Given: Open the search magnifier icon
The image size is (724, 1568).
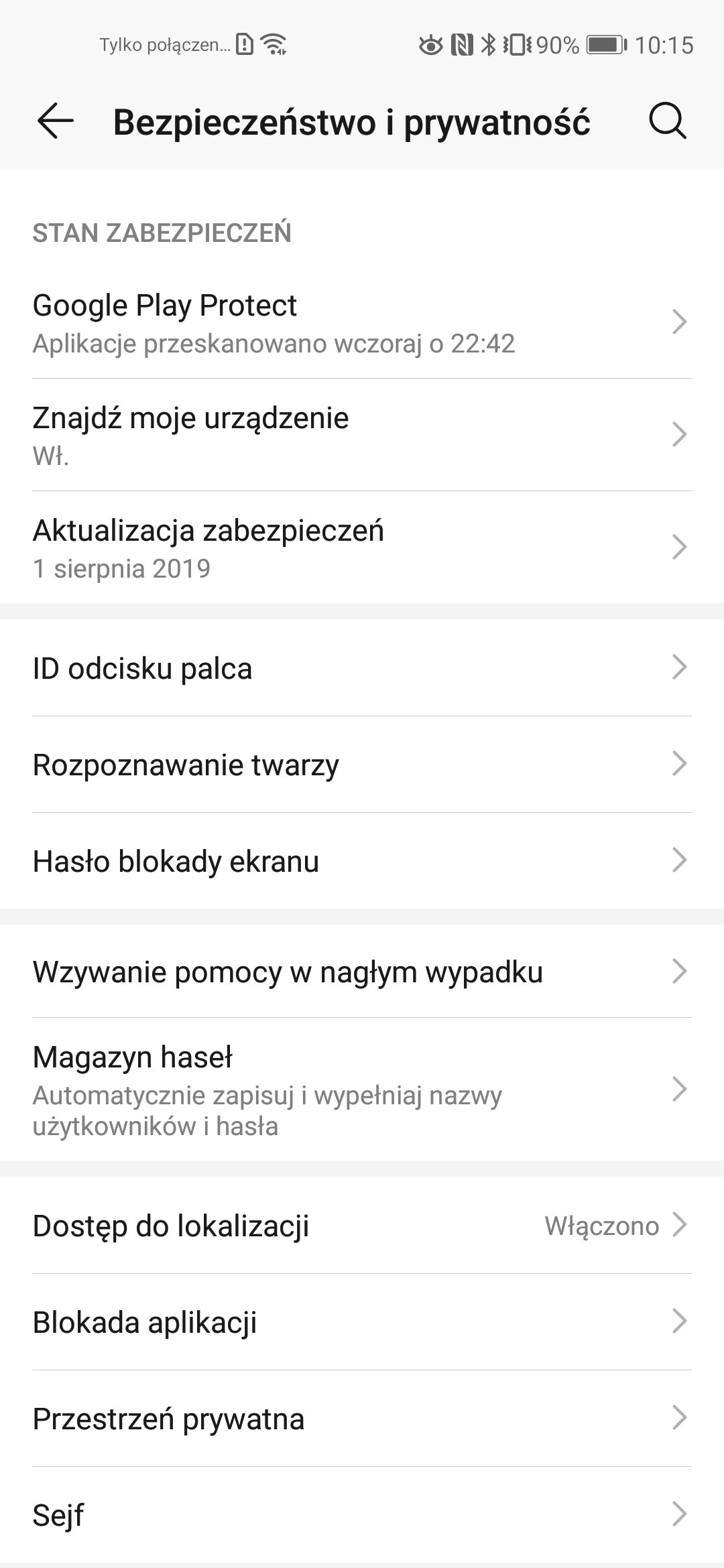Looking at the screenshot, I should [668, 122].
